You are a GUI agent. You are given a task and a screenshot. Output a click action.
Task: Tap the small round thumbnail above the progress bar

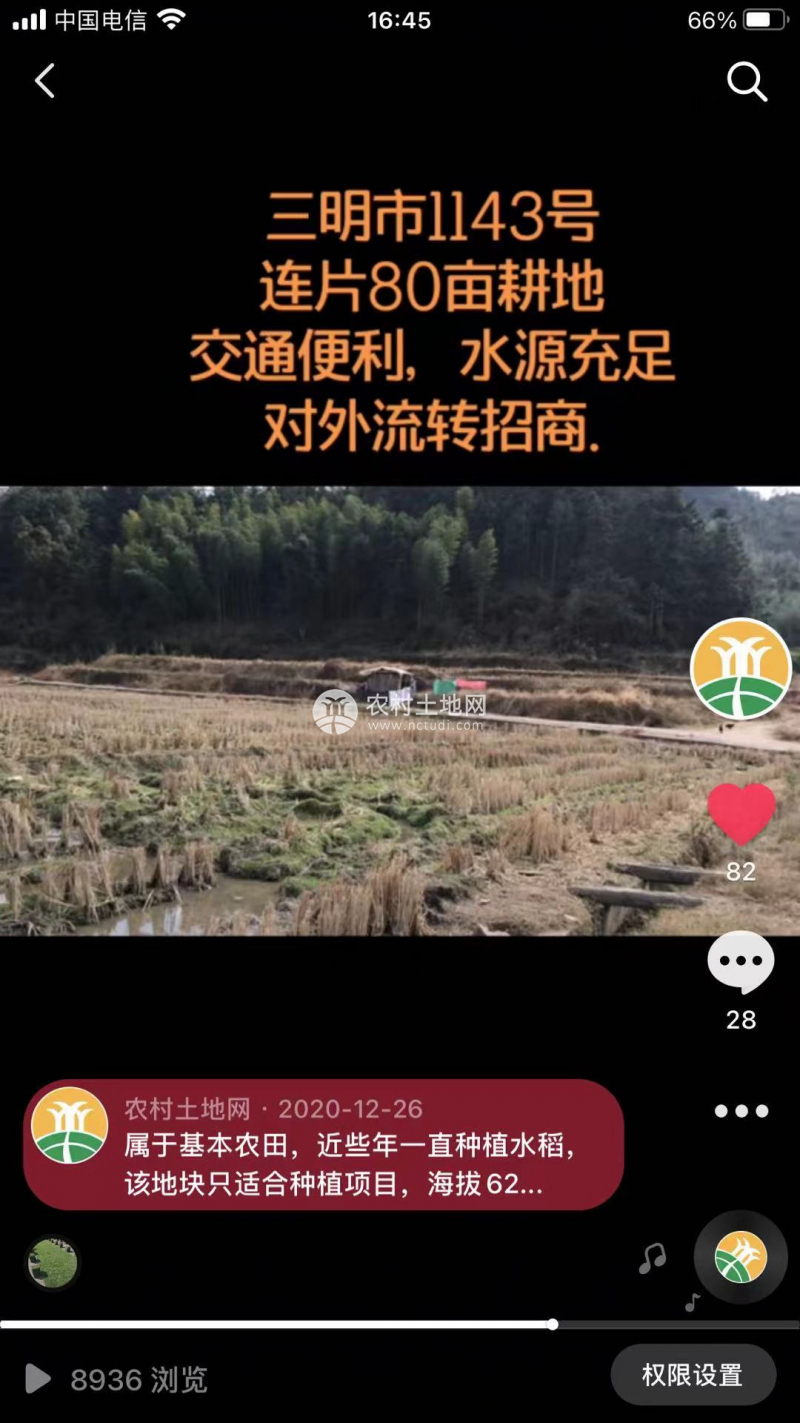[52, 1263]
